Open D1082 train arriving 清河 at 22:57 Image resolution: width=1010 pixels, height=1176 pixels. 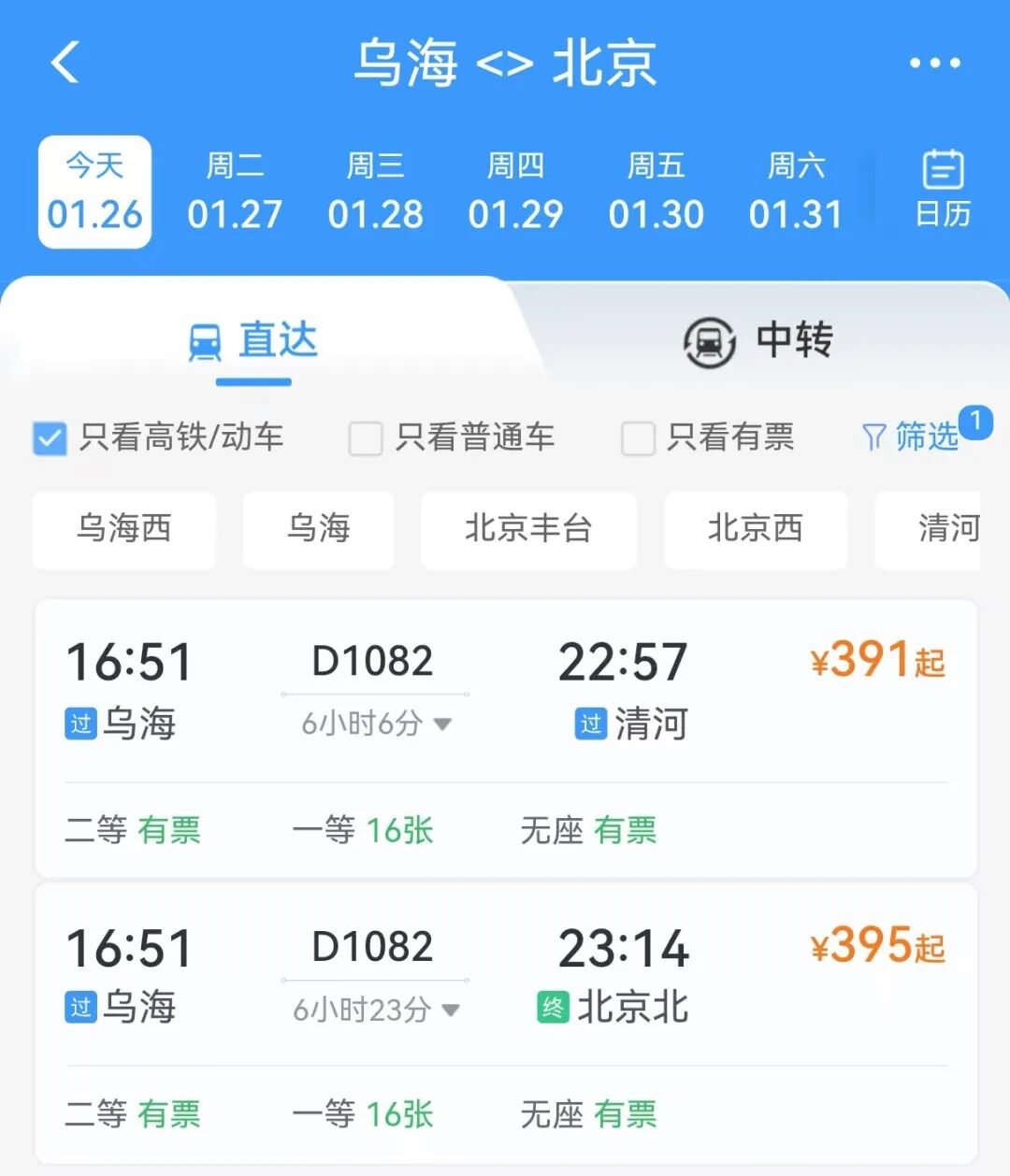505,692
